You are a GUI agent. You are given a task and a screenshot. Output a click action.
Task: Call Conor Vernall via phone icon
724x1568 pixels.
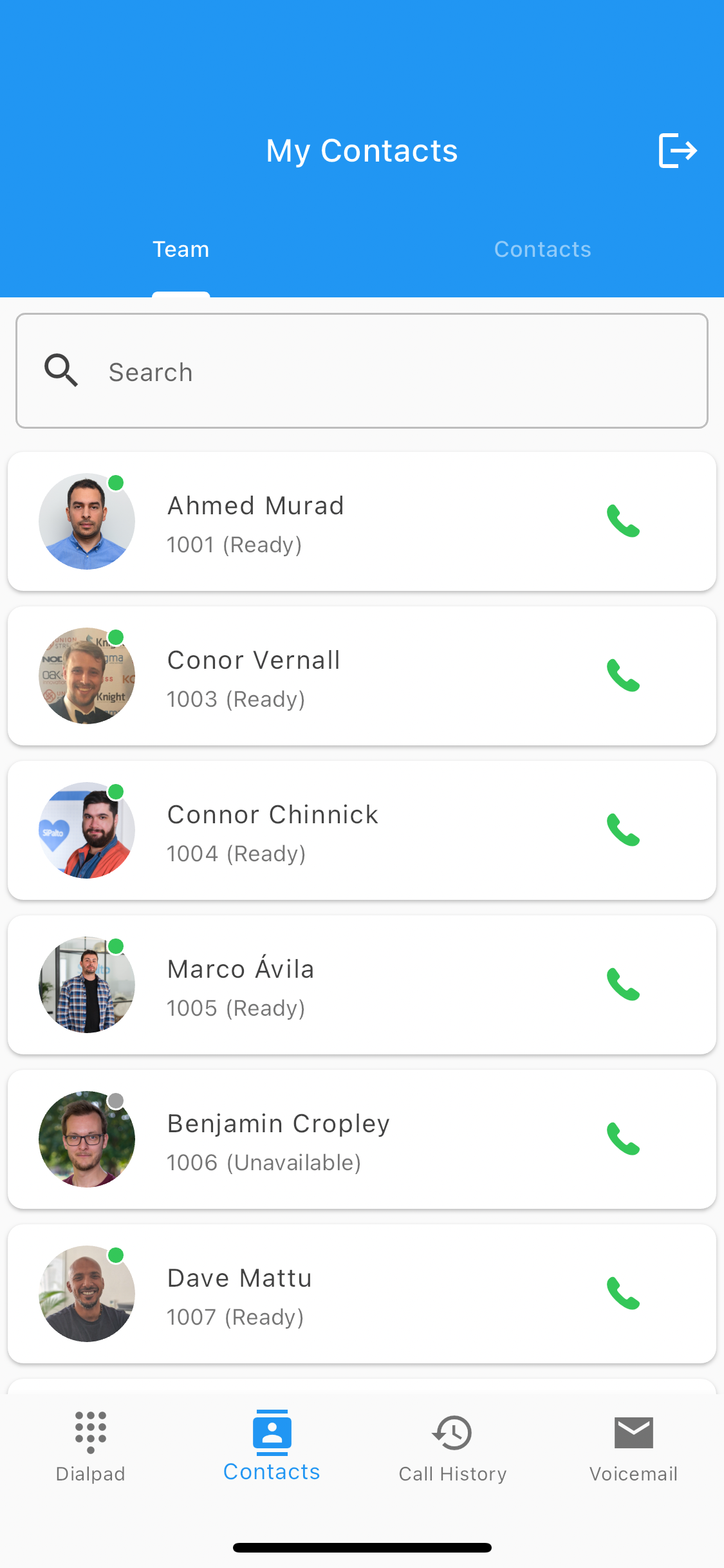pos(623,676)
